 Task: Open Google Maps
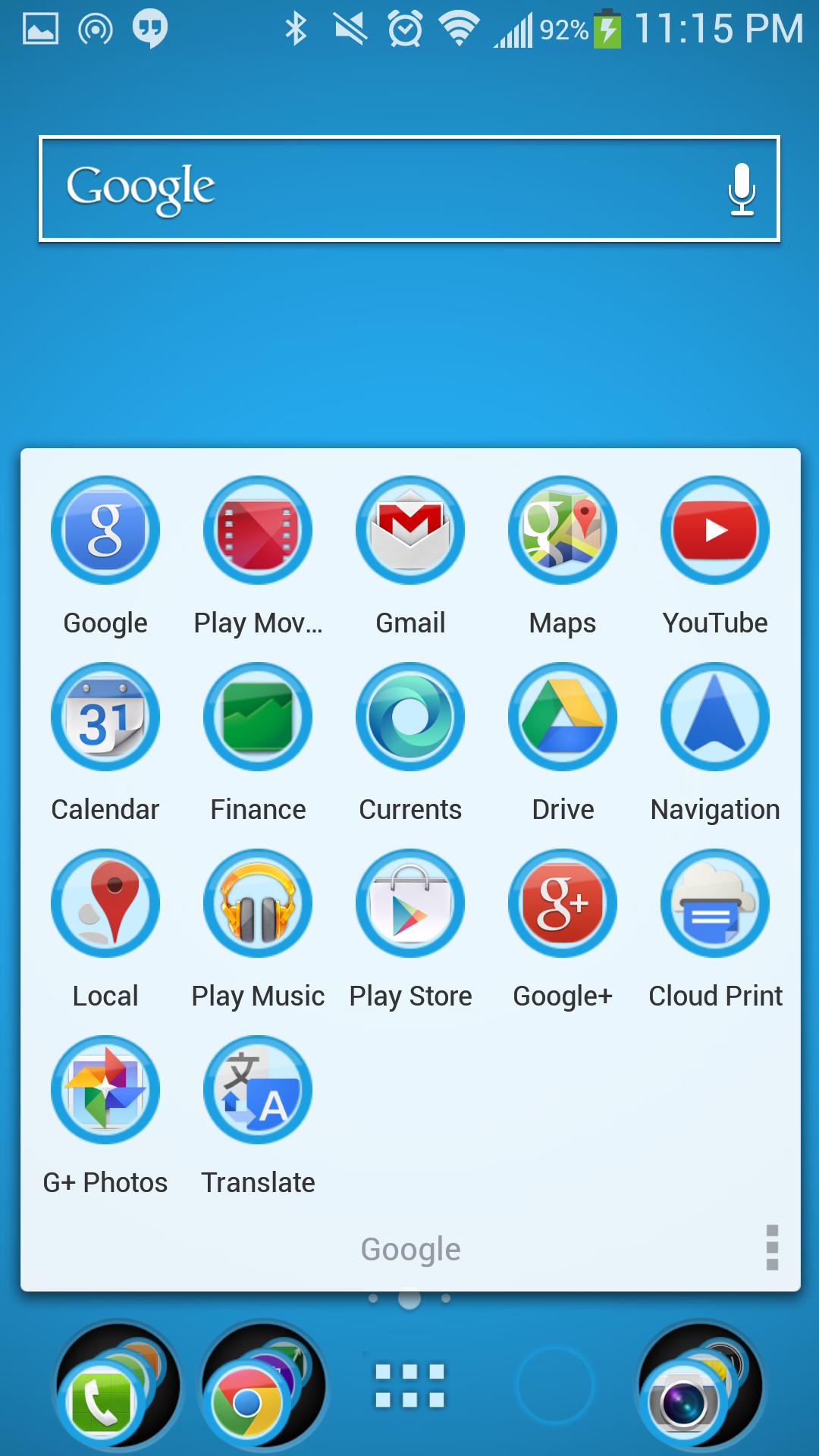click(562, 531)
